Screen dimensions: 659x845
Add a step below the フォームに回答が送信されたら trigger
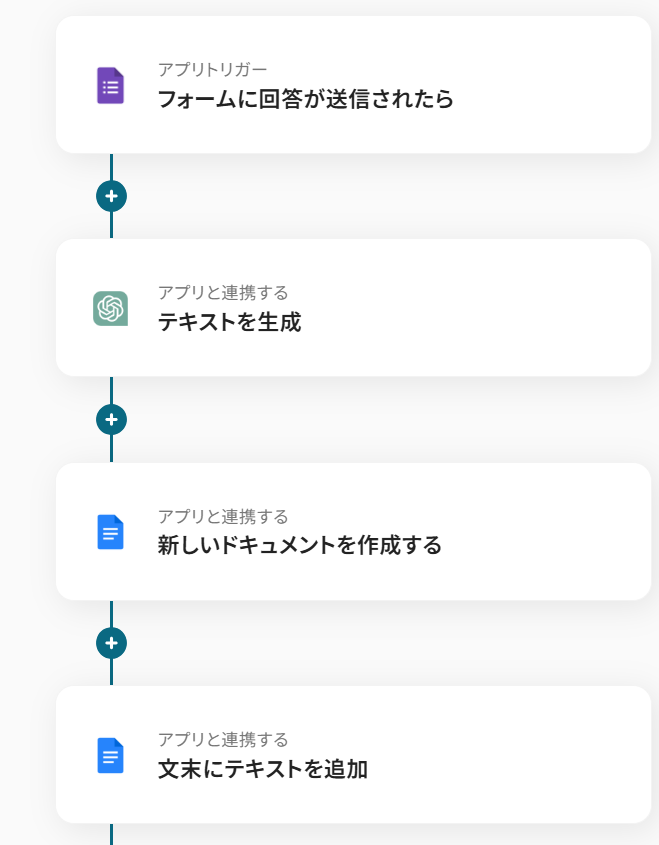[x=111, y=196]
